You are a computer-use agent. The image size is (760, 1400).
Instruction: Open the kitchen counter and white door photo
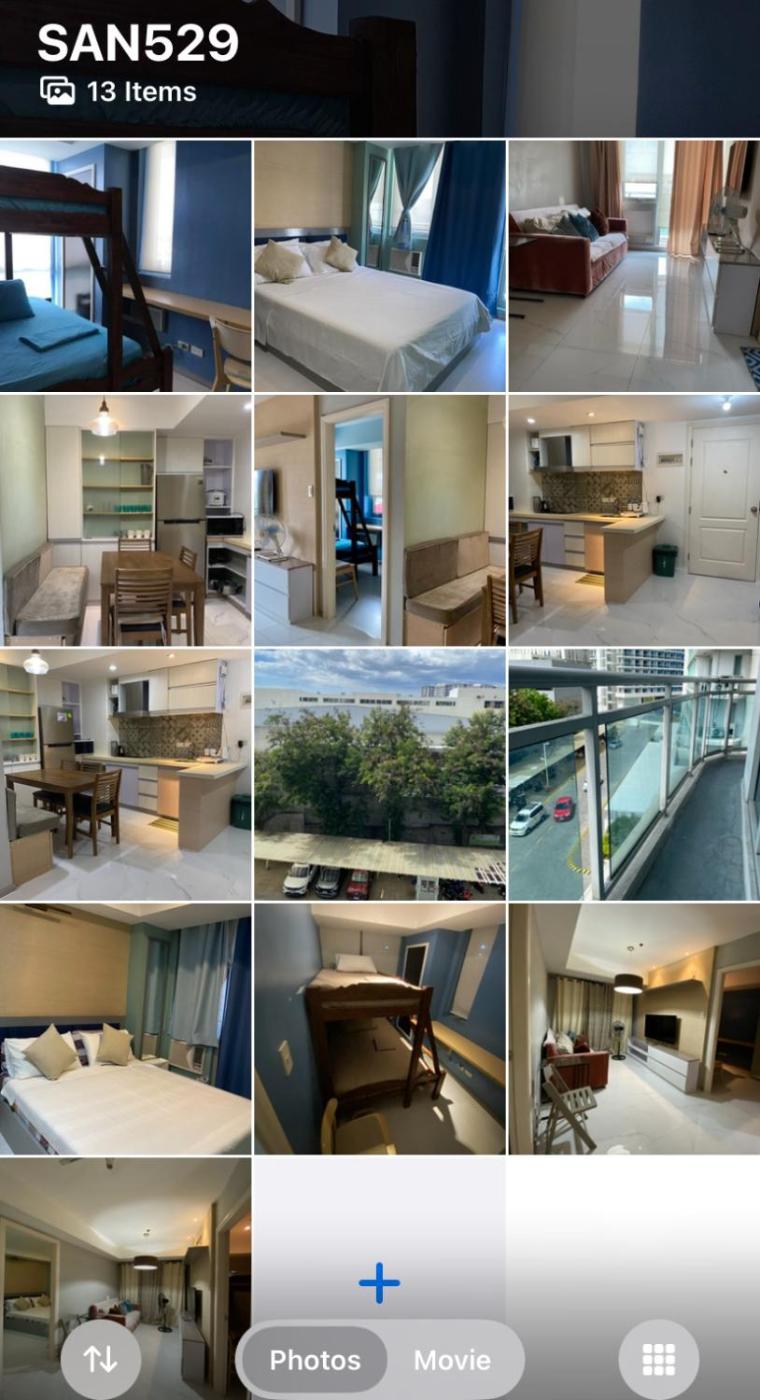pyautogui.click(x=633, y=520)
